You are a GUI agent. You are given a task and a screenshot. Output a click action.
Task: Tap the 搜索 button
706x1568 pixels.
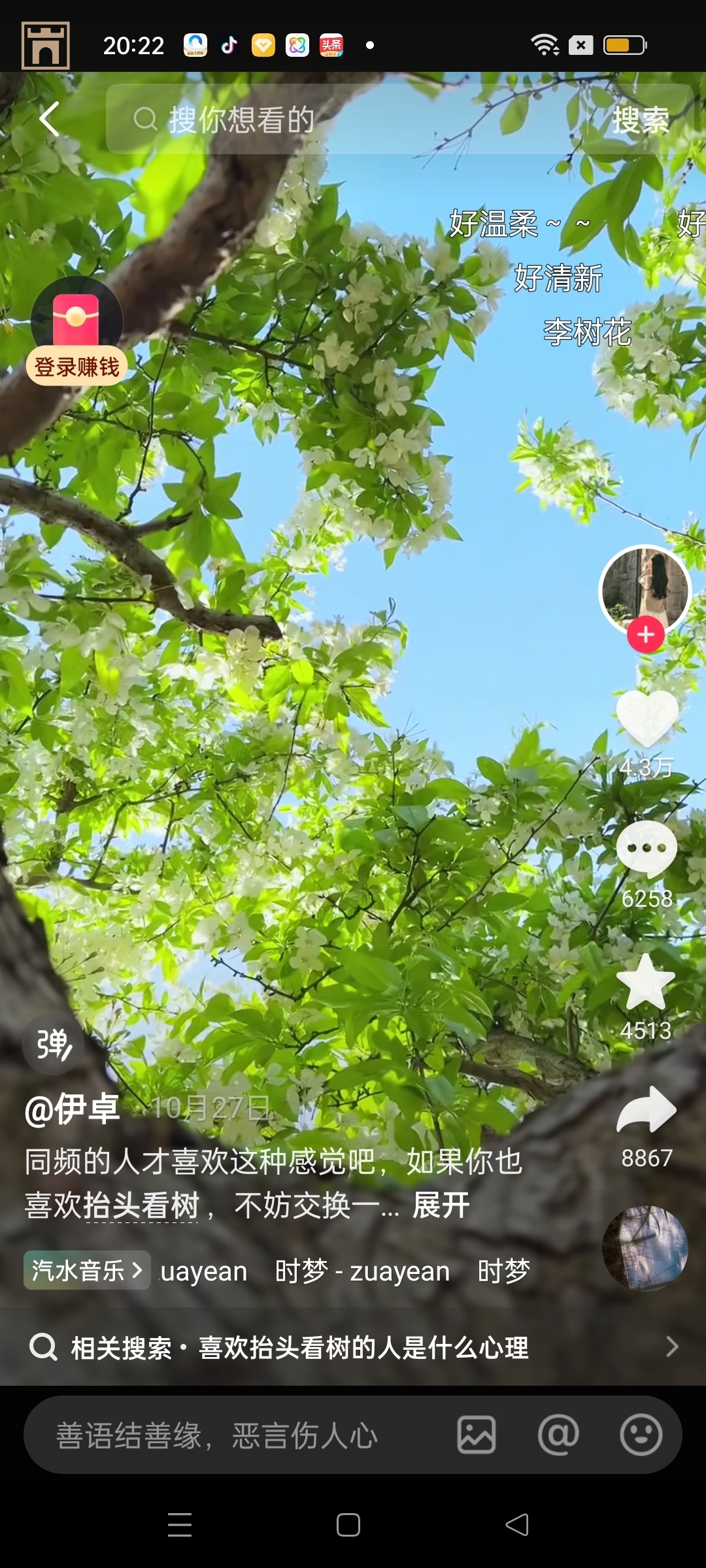[x=640, y=120]
